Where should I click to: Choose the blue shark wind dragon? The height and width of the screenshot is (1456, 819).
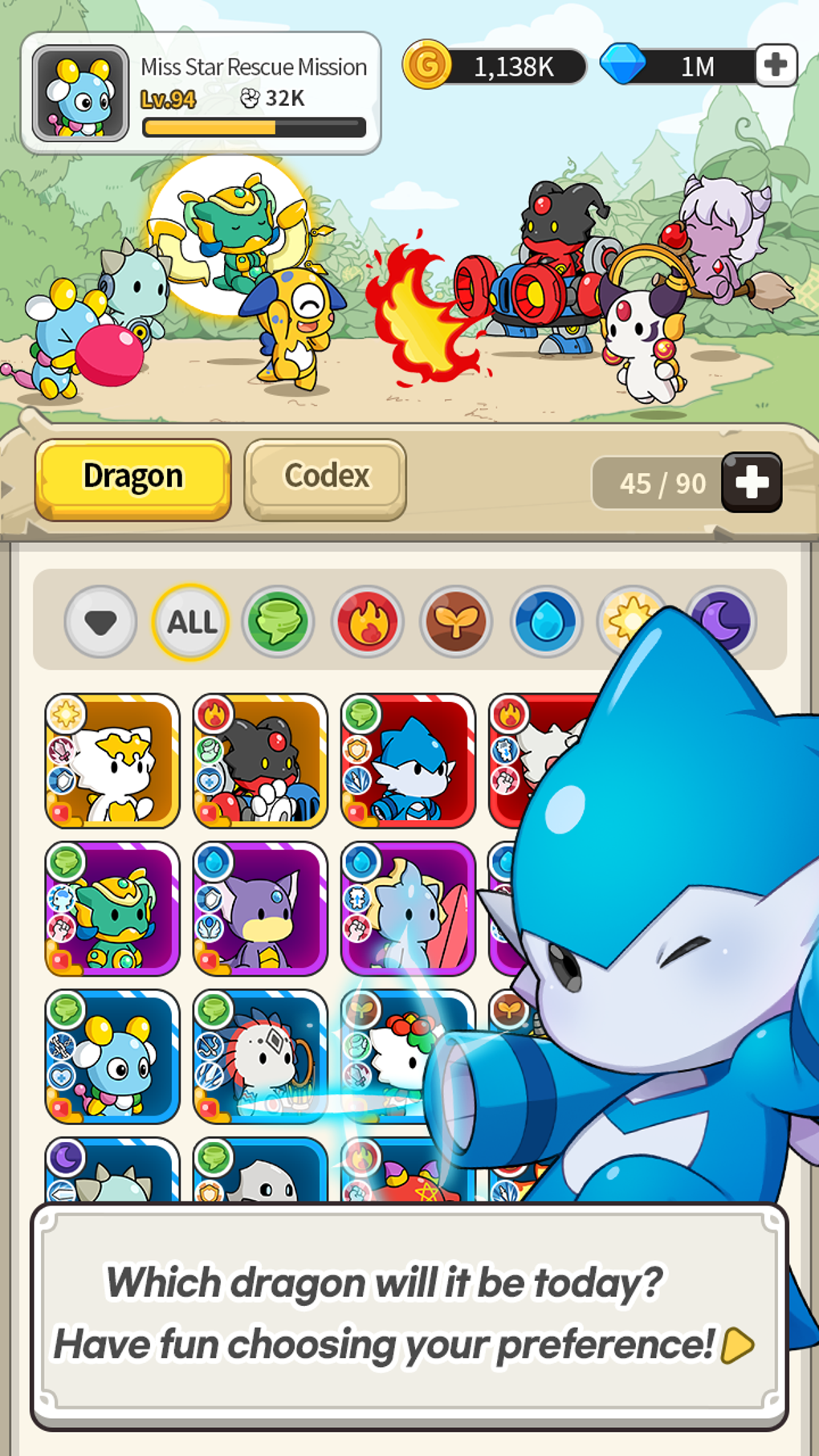tap(408, 761)
